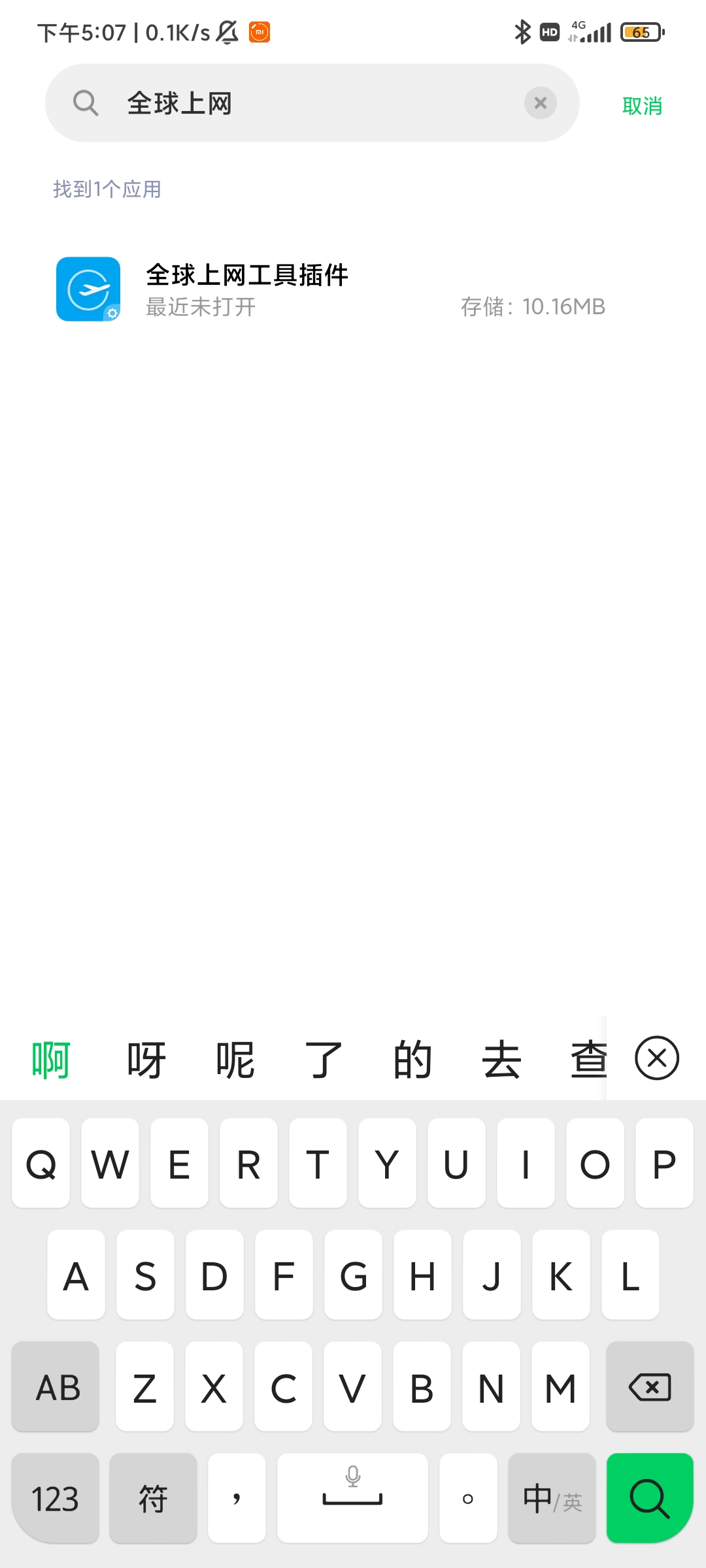Select the candidate word 啊
Viewport: 706px width, 1568px height.
pos(51,1059)
